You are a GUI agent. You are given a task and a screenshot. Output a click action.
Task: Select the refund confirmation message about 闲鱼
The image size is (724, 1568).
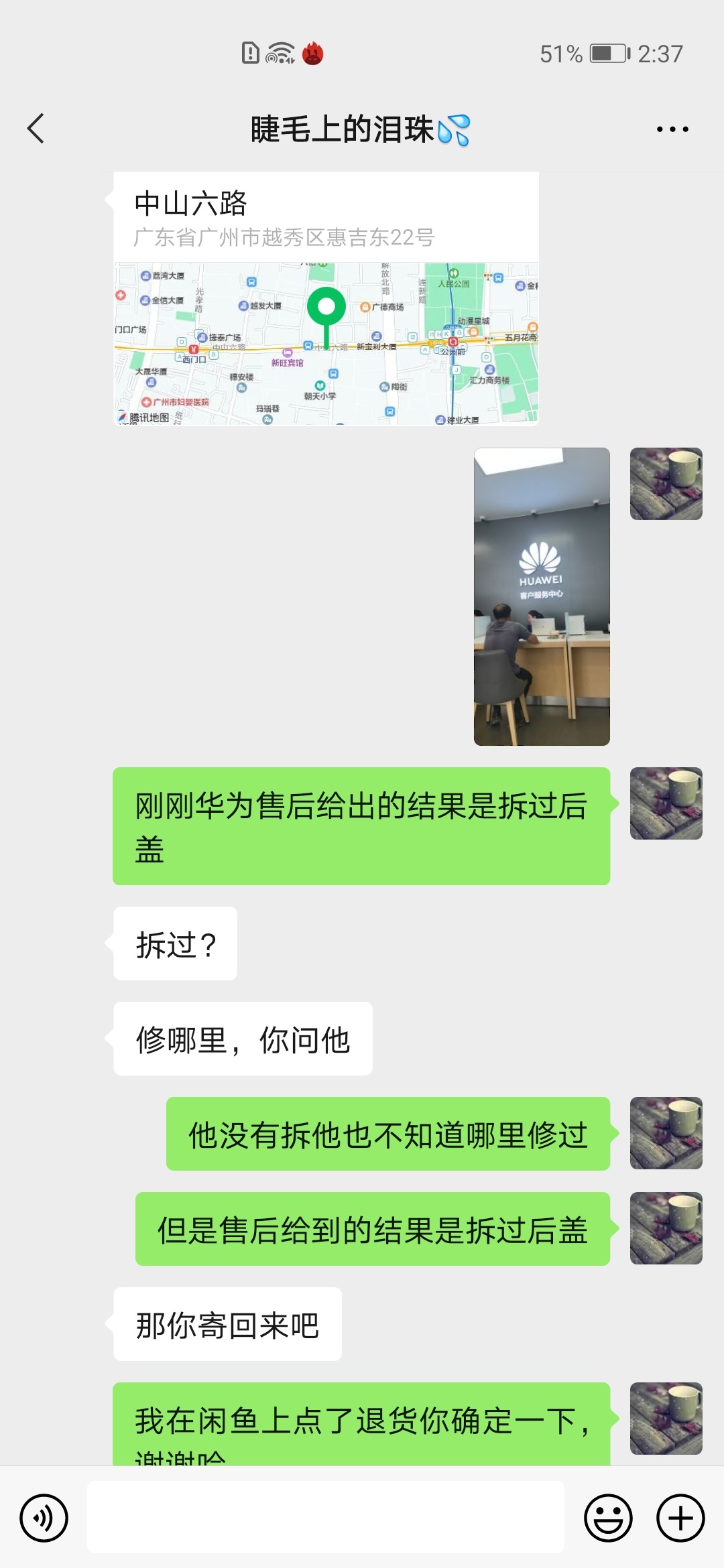[362, 1424]
